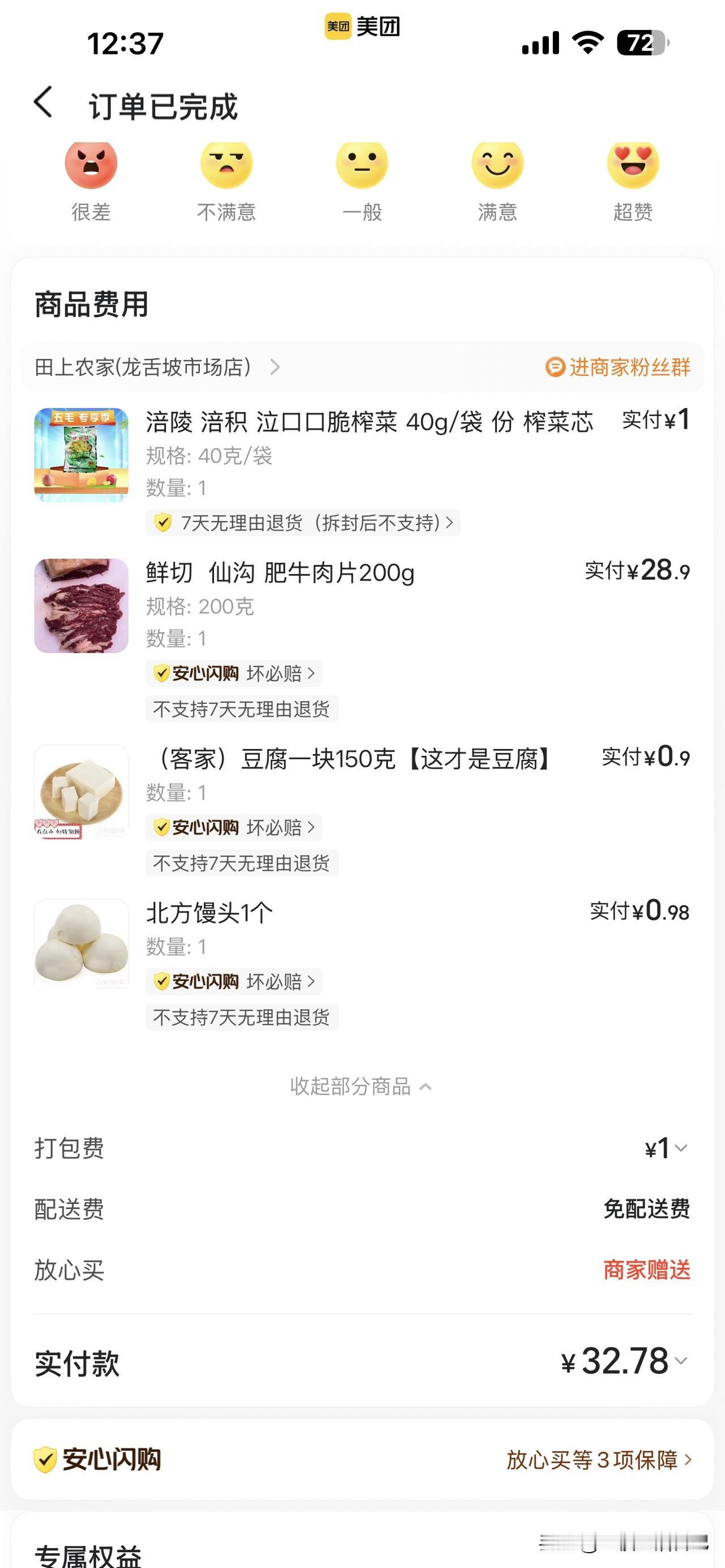Expand the 打包费 fee breakdown
Viewport: 725px width, 1568px height.
click(667, 1148)
